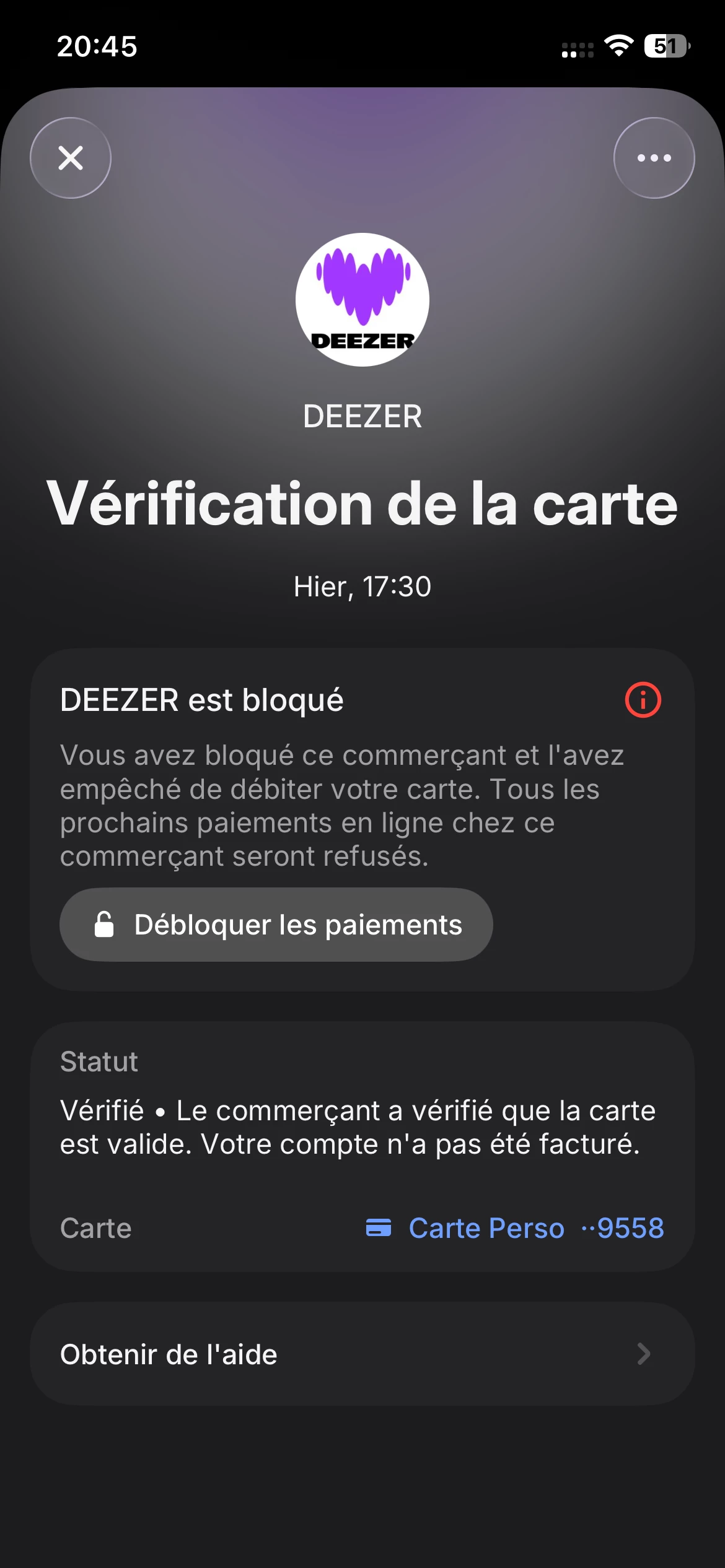725x1568 pixels.
Task: Open the DEEZER merchant logo
Action: coord(362,300)
